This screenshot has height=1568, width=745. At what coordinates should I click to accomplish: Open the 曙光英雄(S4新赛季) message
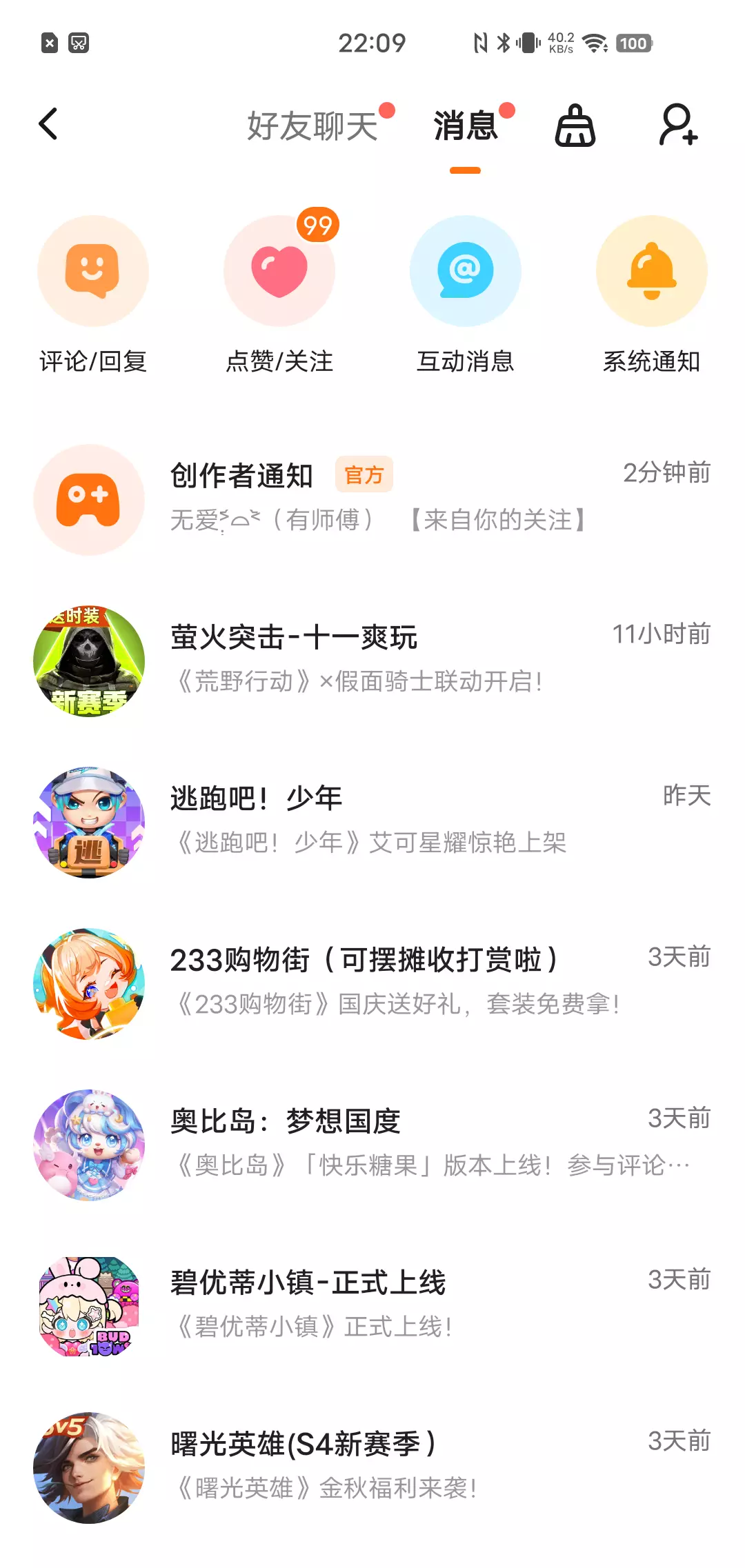(x=372, y=1467)
